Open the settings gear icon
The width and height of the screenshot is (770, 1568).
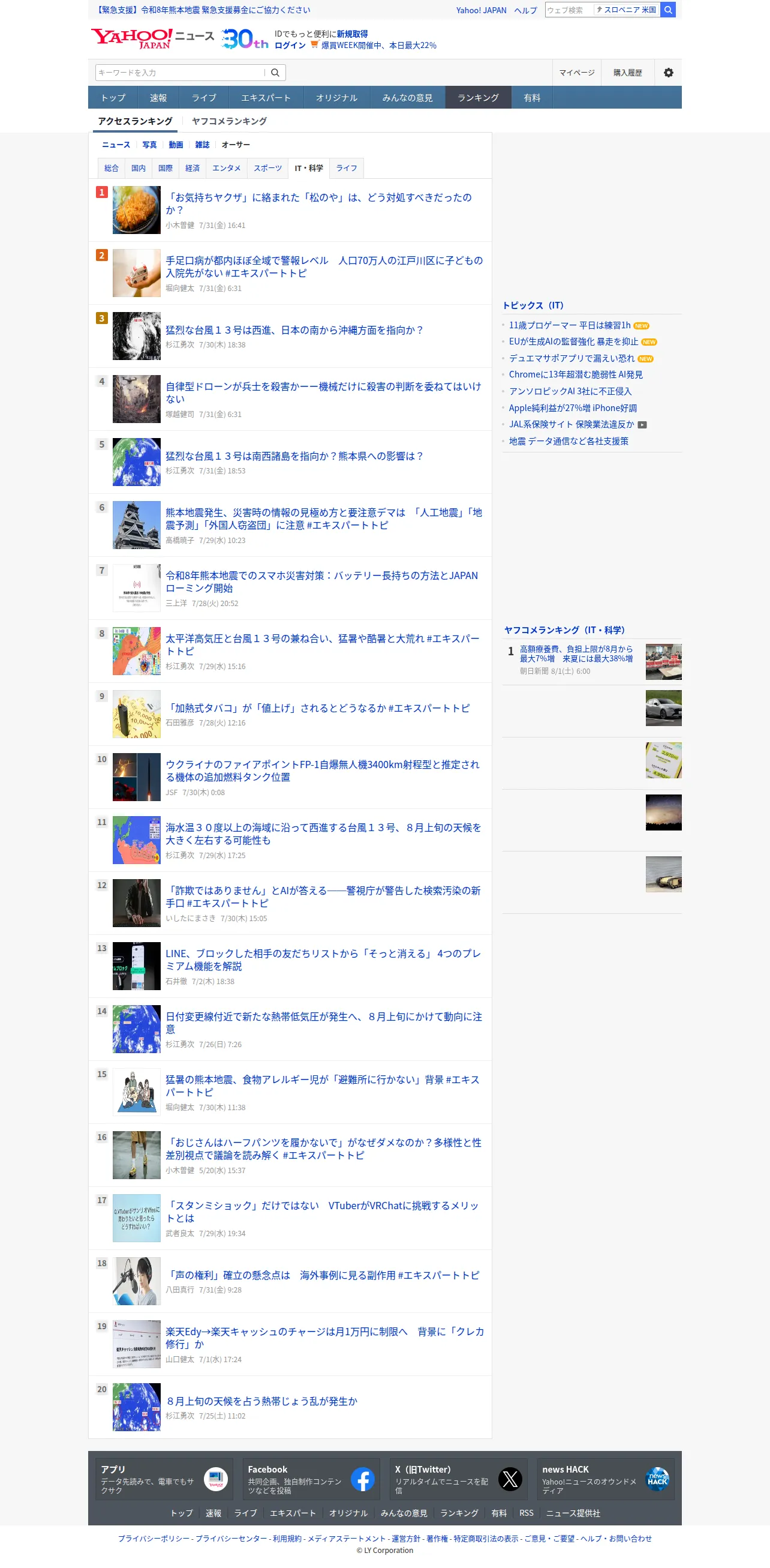pyautogui.click(x=668, y=73)
